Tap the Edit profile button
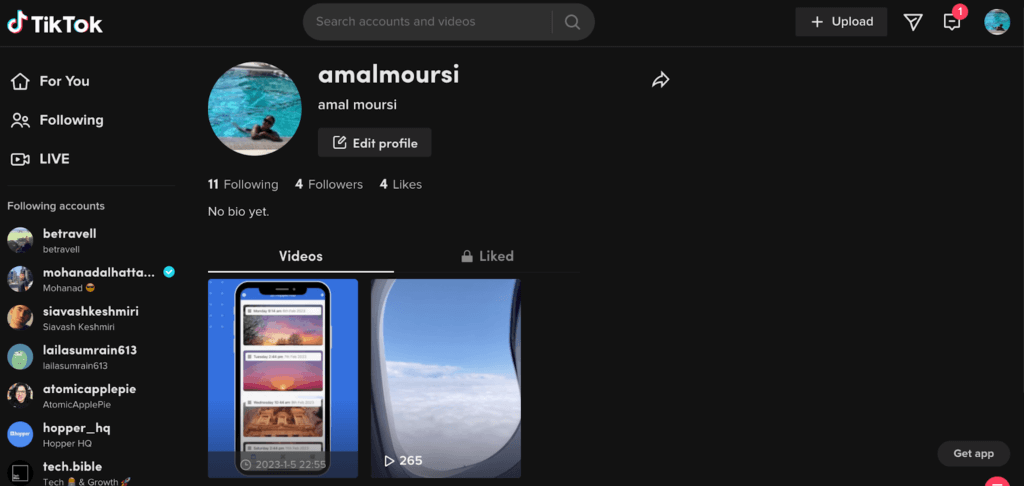The image size is (1024, 486). [374, 143]
